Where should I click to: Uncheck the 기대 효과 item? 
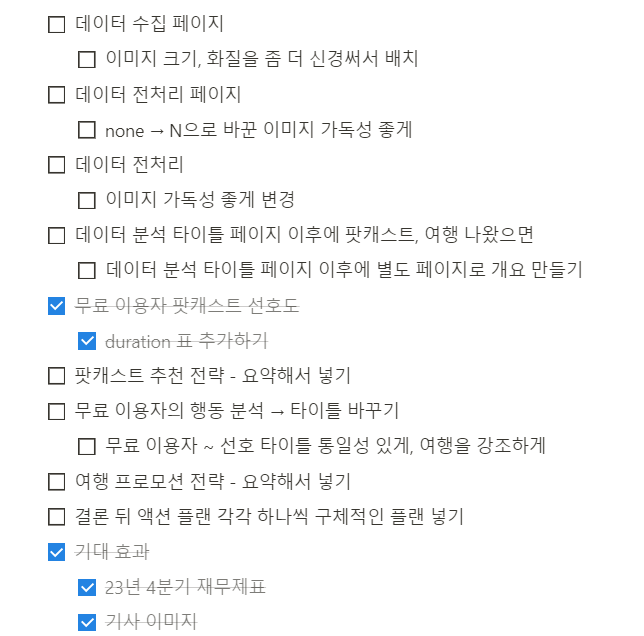click(57, 552)
